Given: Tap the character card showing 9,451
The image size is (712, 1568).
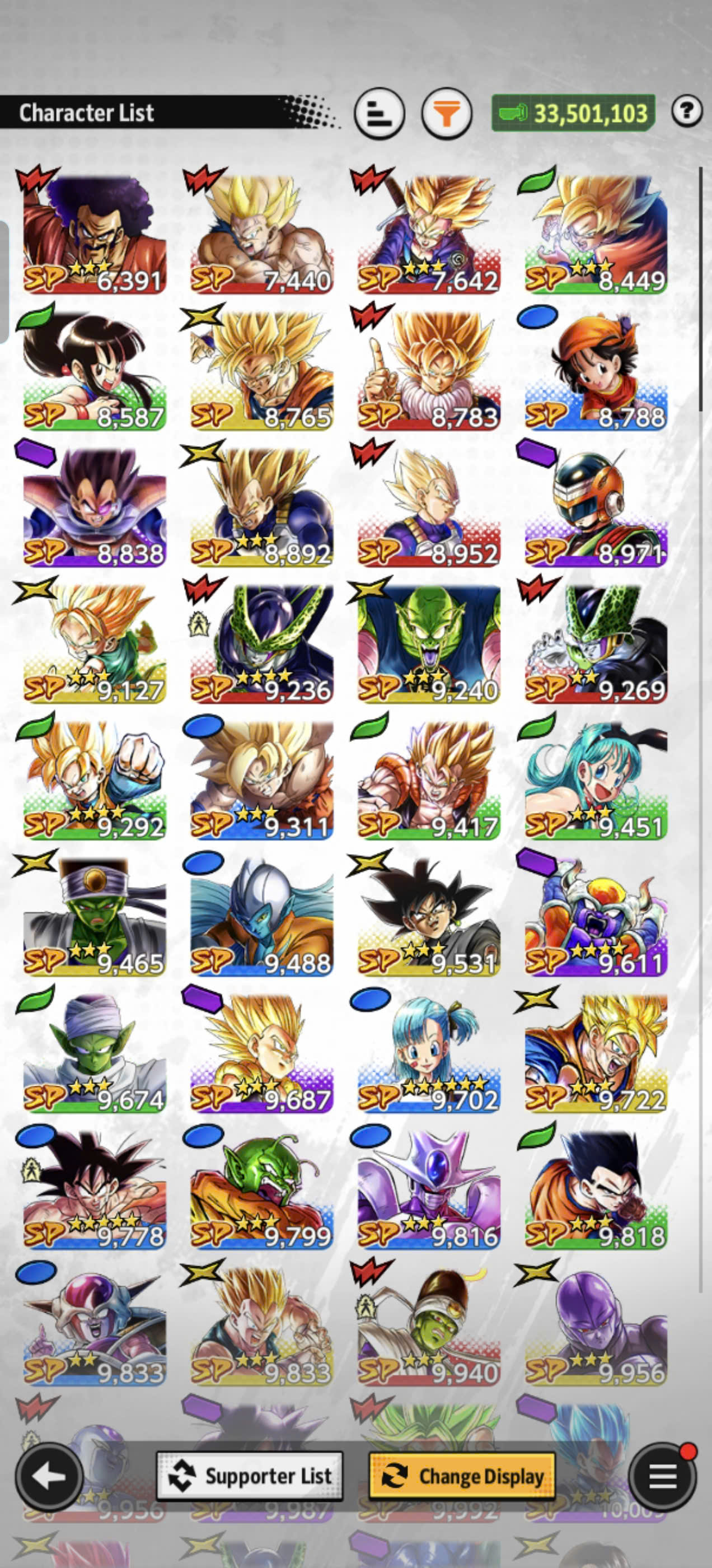Looking at the screenshot, I should (596, 780).
